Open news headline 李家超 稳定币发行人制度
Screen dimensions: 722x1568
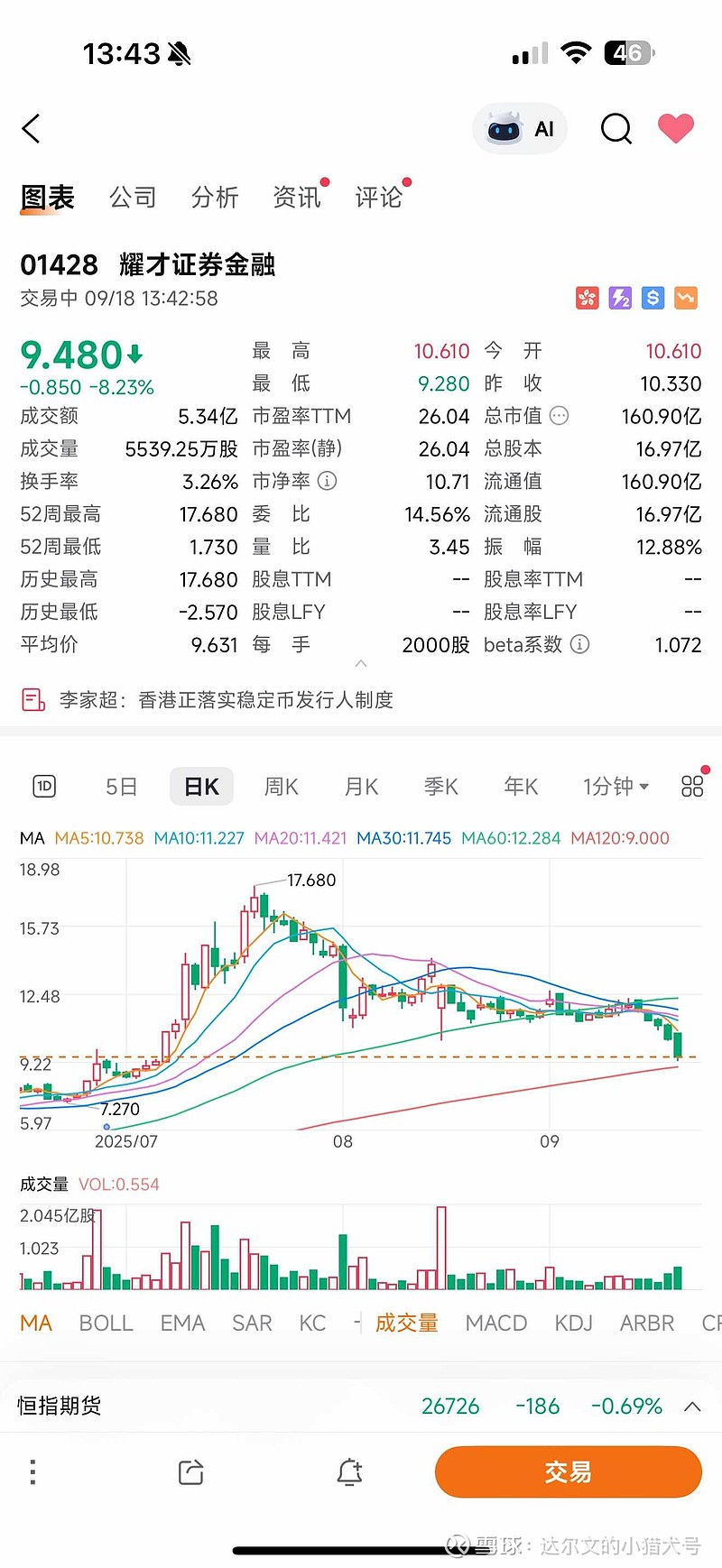point(226,700)
